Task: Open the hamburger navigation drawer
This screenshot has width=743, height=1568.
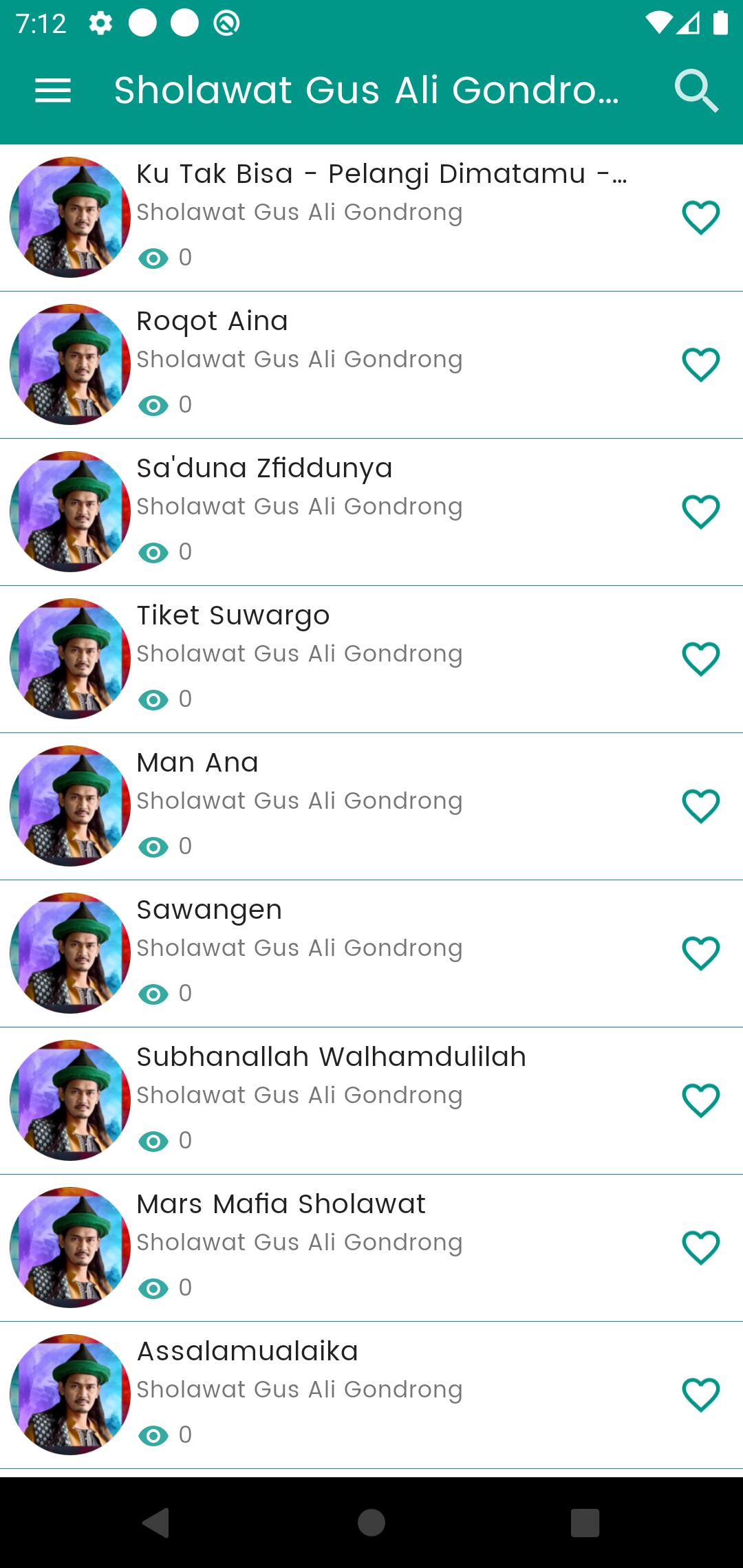Action: tap(53, 90)
